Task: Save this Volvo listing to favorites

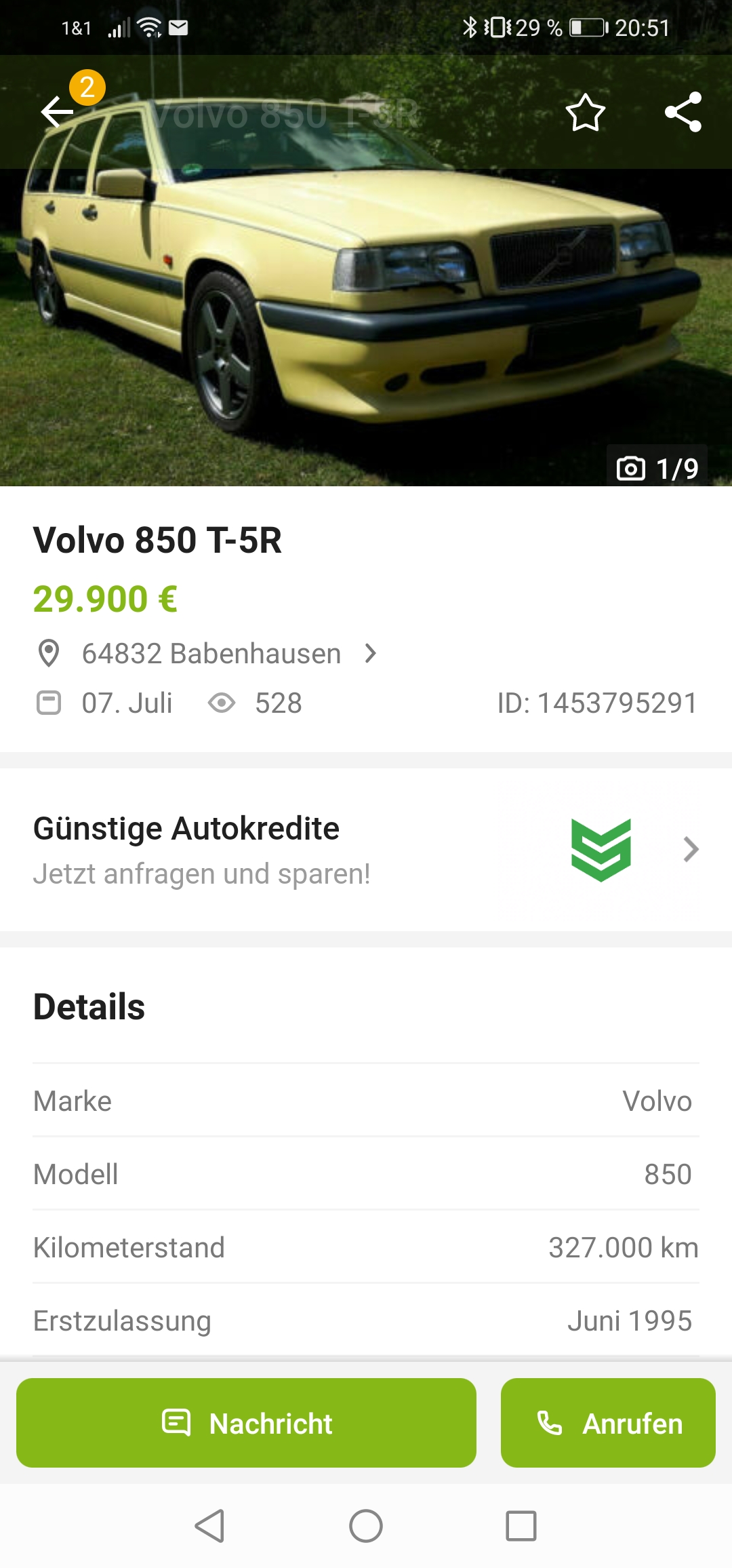Action: click(585, 113)
